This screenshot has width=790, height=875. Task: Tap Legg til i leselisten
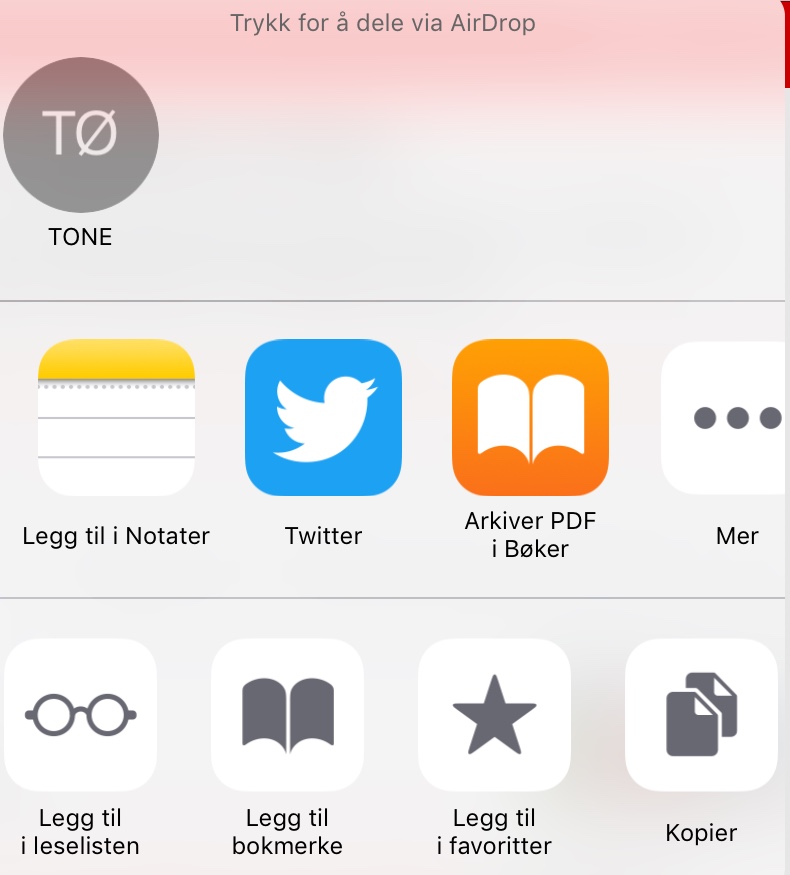[81, 715]
